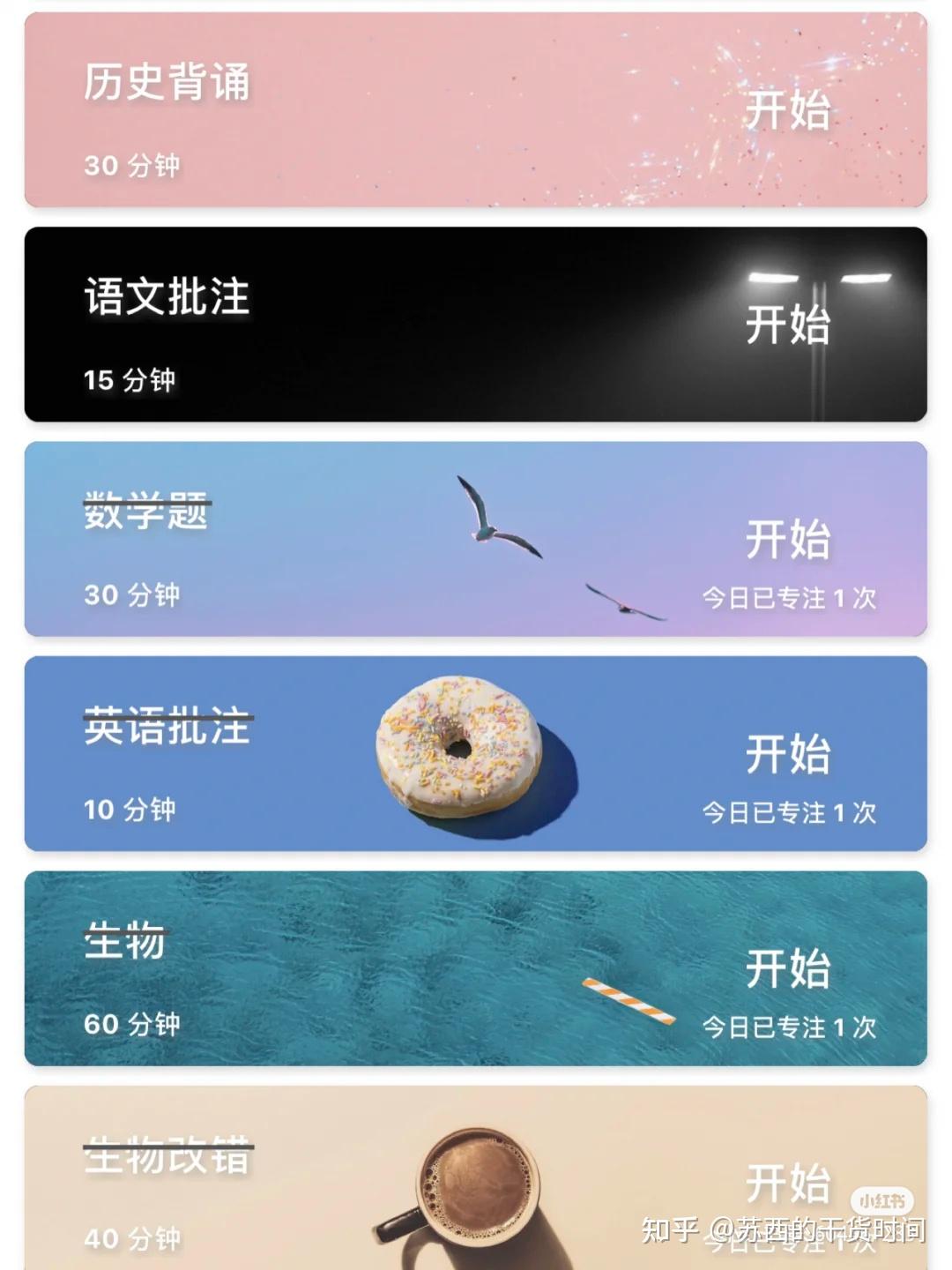The width and height of the screenshot is (952, 1270).
Task: Start the 历史背诵 focus timer
Action: [787, 110]
